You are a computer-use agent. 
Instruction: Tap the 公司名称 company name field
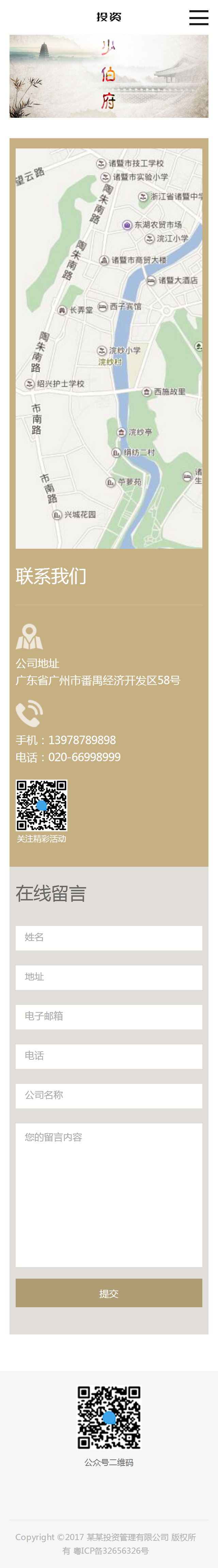(108, 1095)
